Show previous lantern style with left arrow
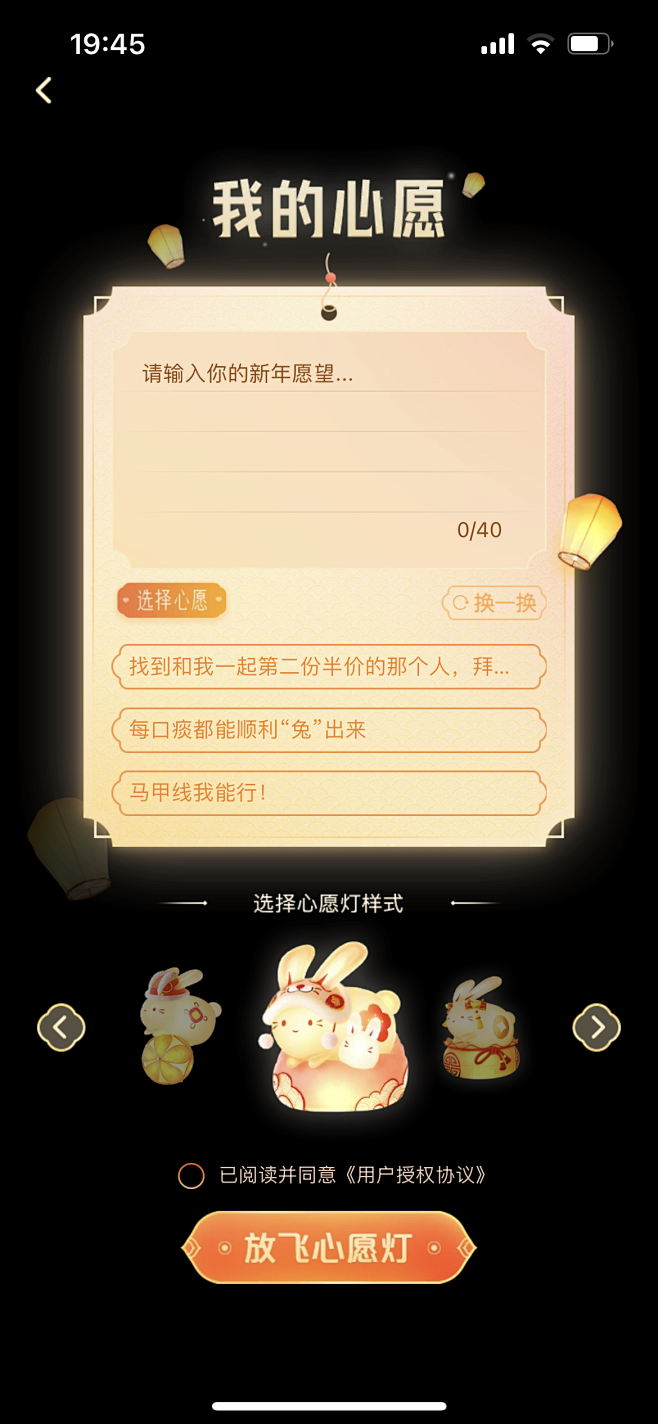The image size is (658, 1424). pyautogui.click(x=61, y=1027)
